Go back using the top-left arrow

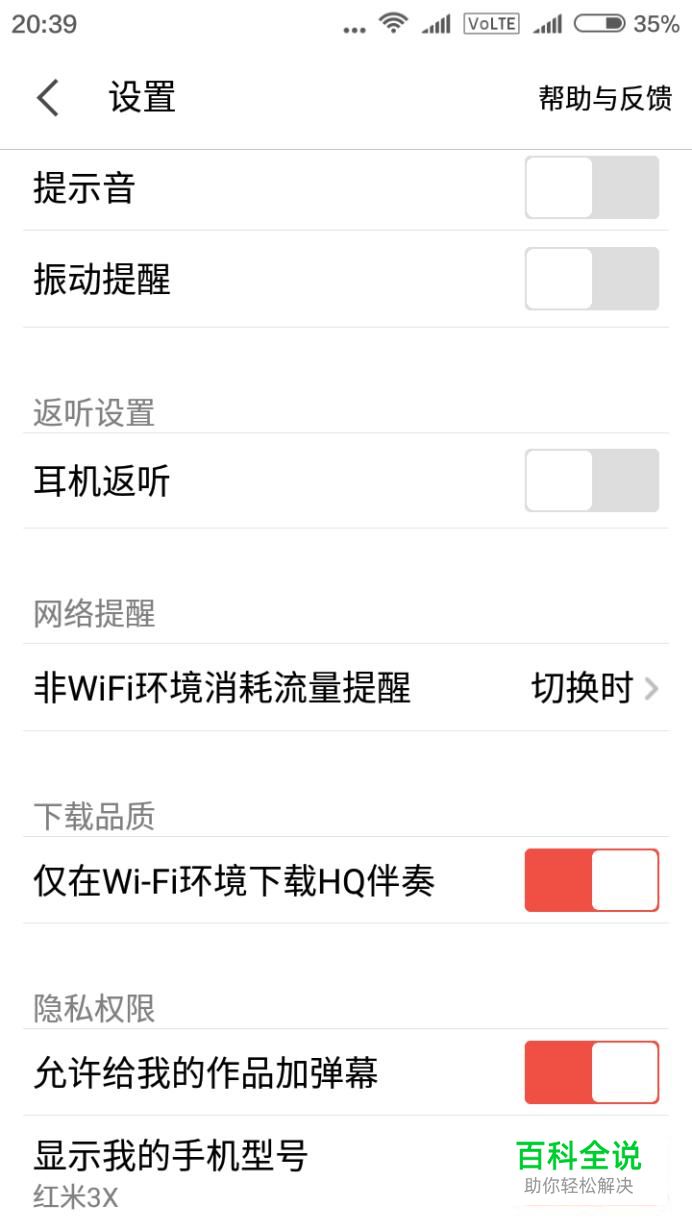(48, 98)
